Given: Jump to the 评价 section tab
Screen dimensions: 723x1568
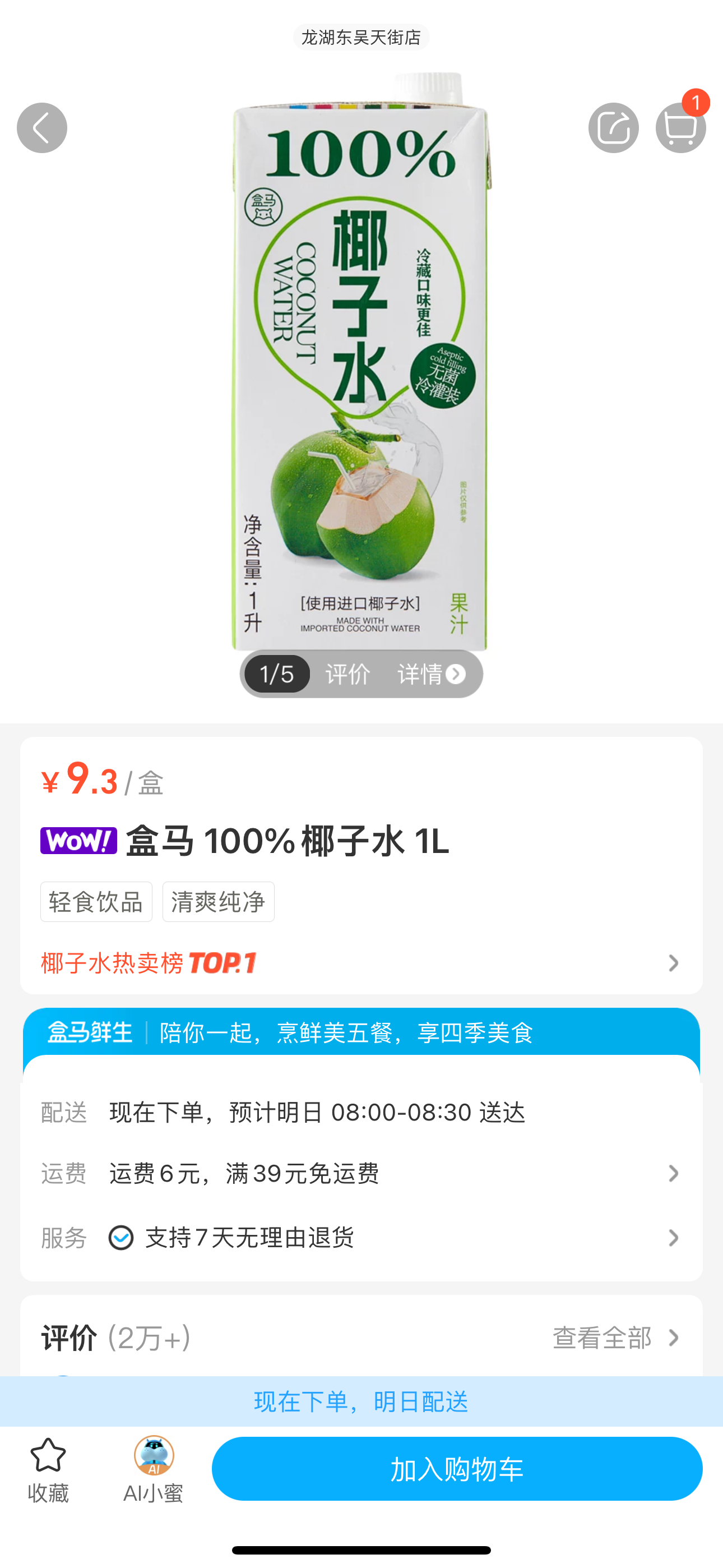Looking at the screenshot, I should click(x=347, y=674).
